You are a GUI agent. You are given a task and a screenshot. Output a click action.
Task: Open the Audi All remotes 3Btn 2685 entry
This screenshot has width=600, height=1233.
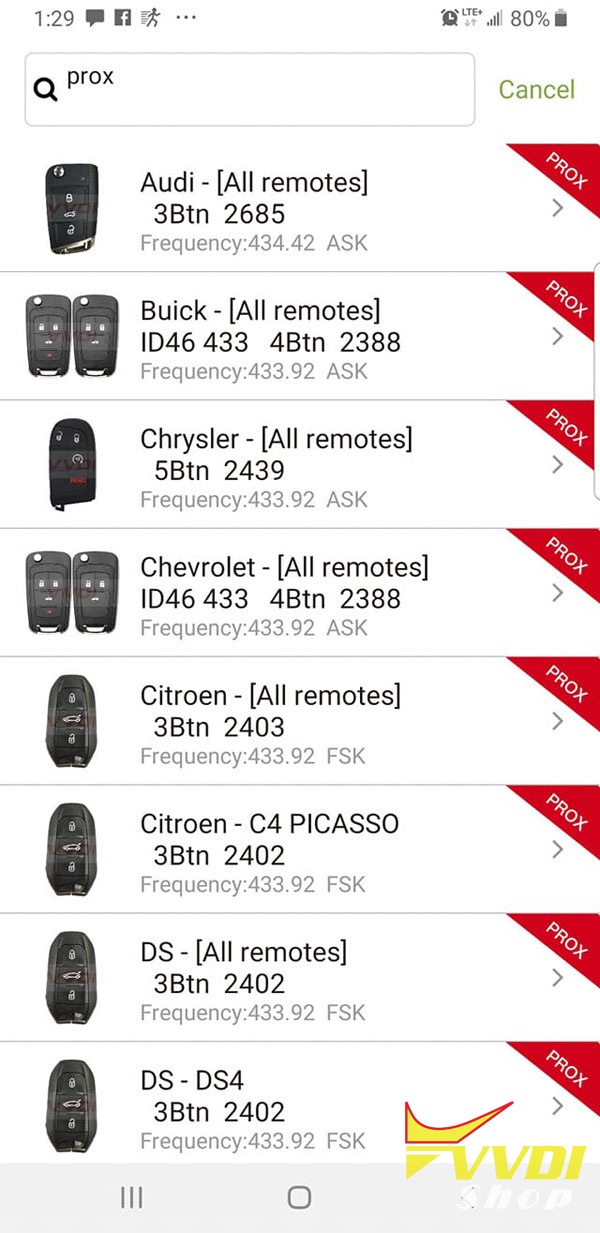pyautogui.click(x=300, y=208)
